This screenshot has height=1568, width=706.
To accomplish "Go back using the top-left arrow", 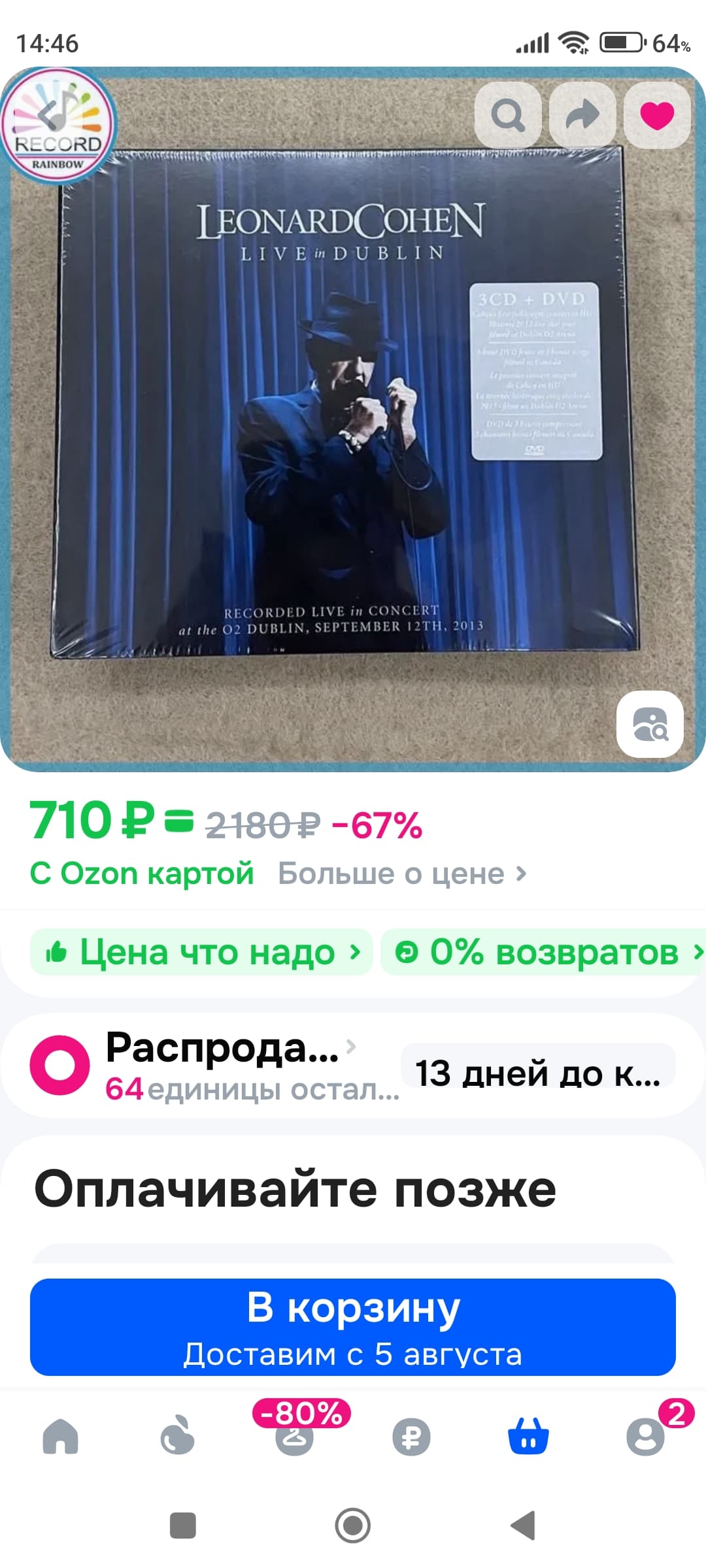I will click(x=47, y=115).
